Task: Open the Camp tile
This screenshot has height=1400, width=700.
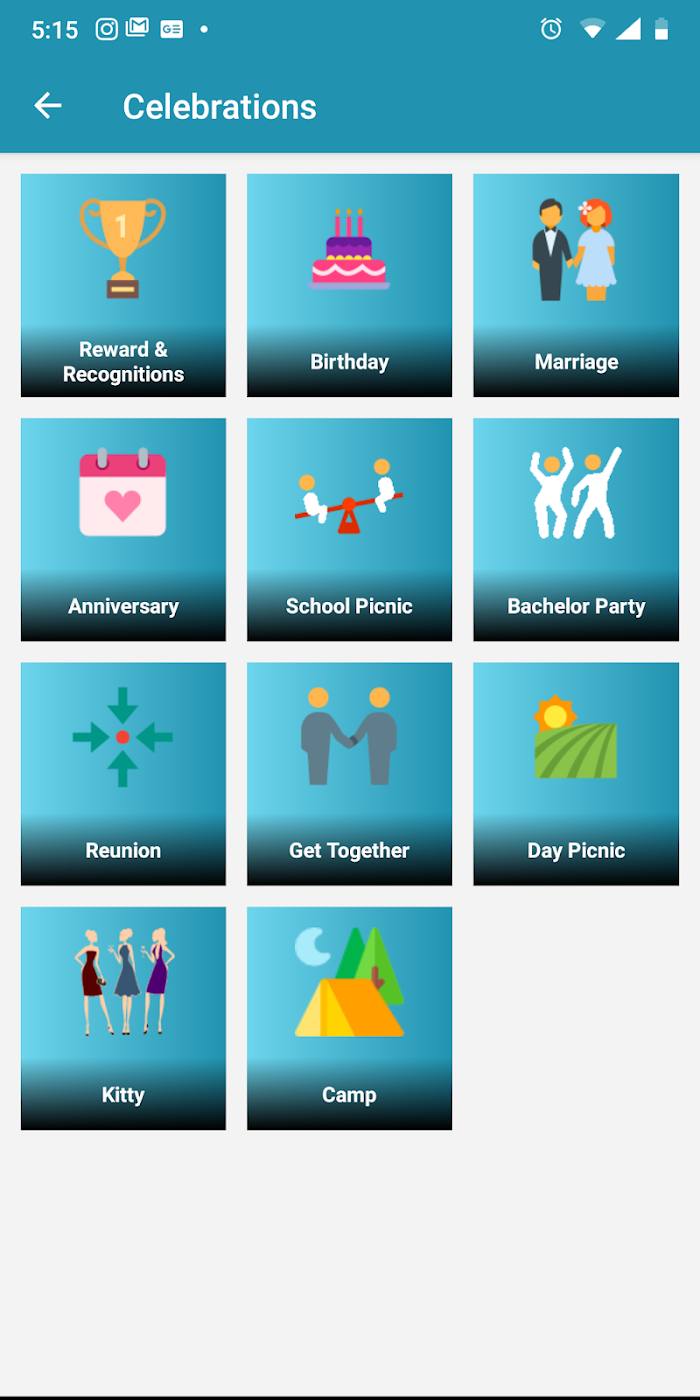Action: point(349,1018)
